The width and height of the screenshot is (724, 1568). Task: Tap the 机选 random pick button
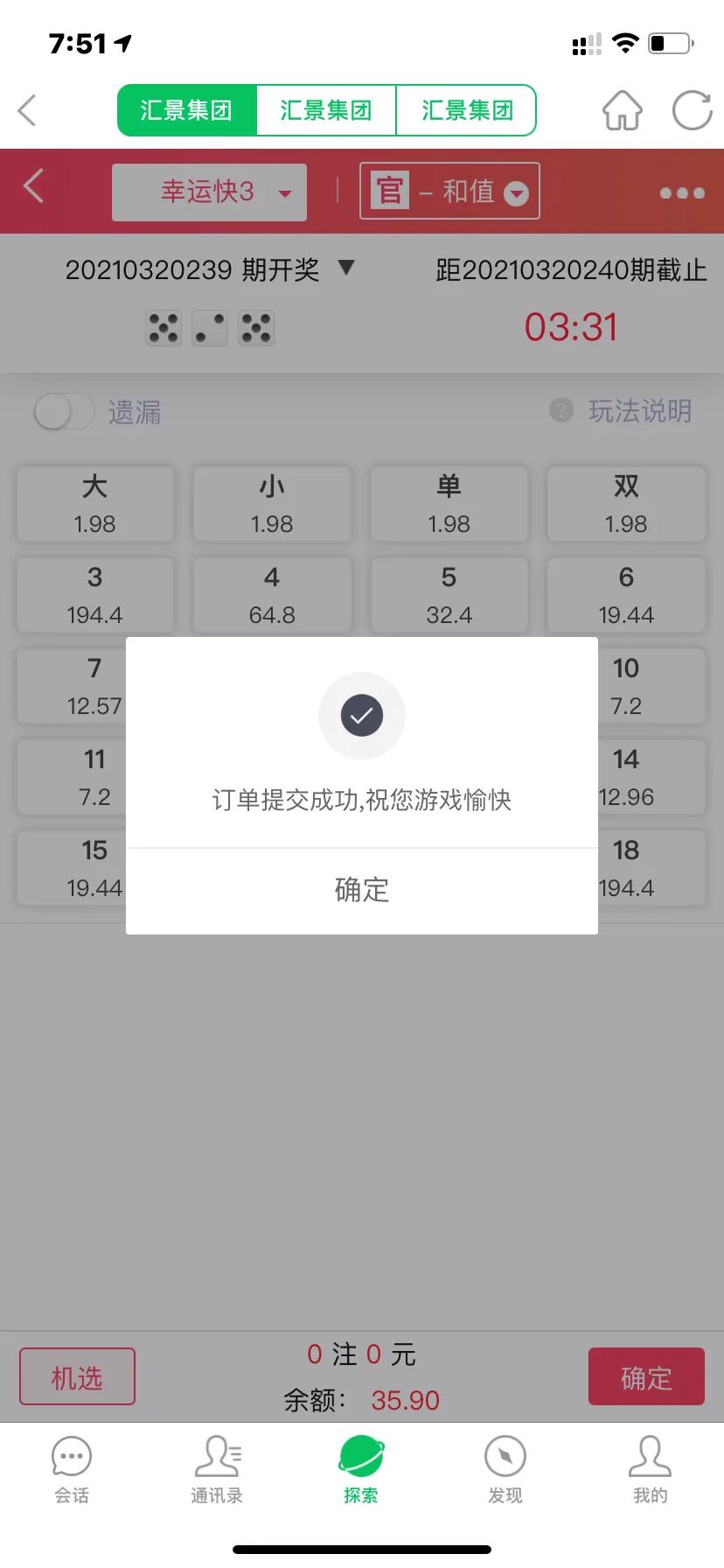click(77, 1375)
